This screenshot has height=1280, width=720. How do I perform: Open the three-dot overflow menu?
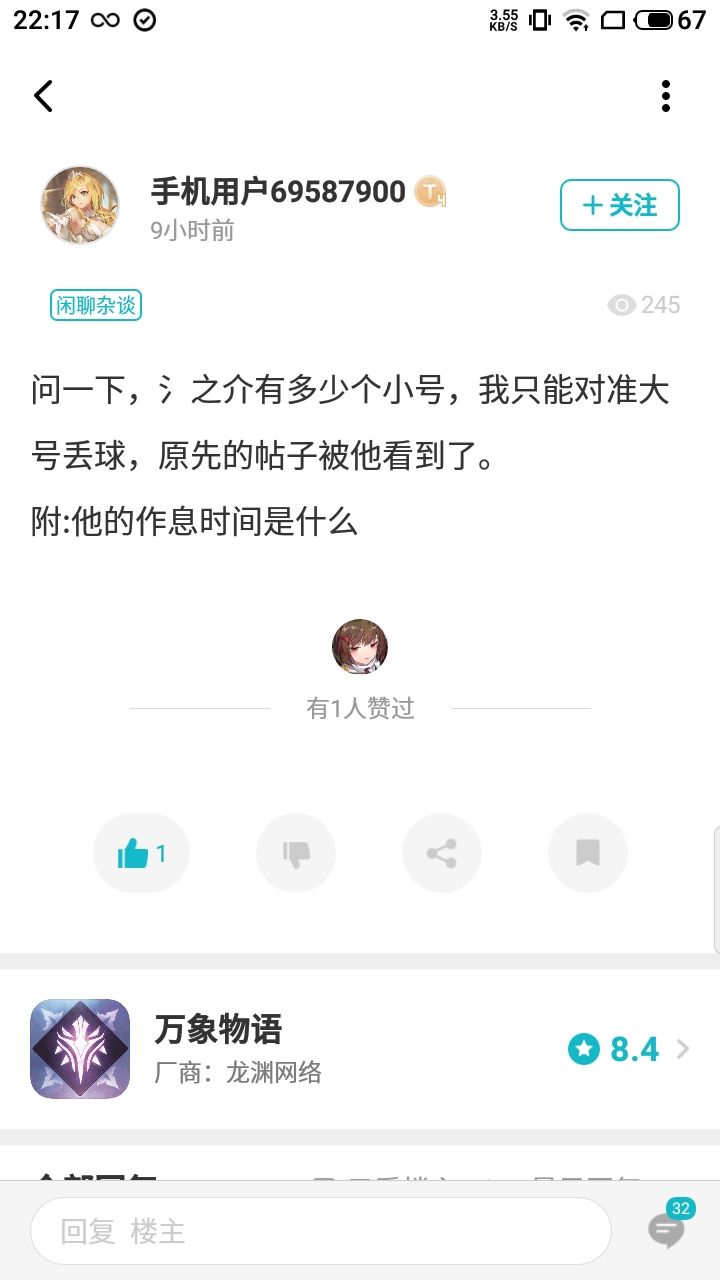pos(666,96)
